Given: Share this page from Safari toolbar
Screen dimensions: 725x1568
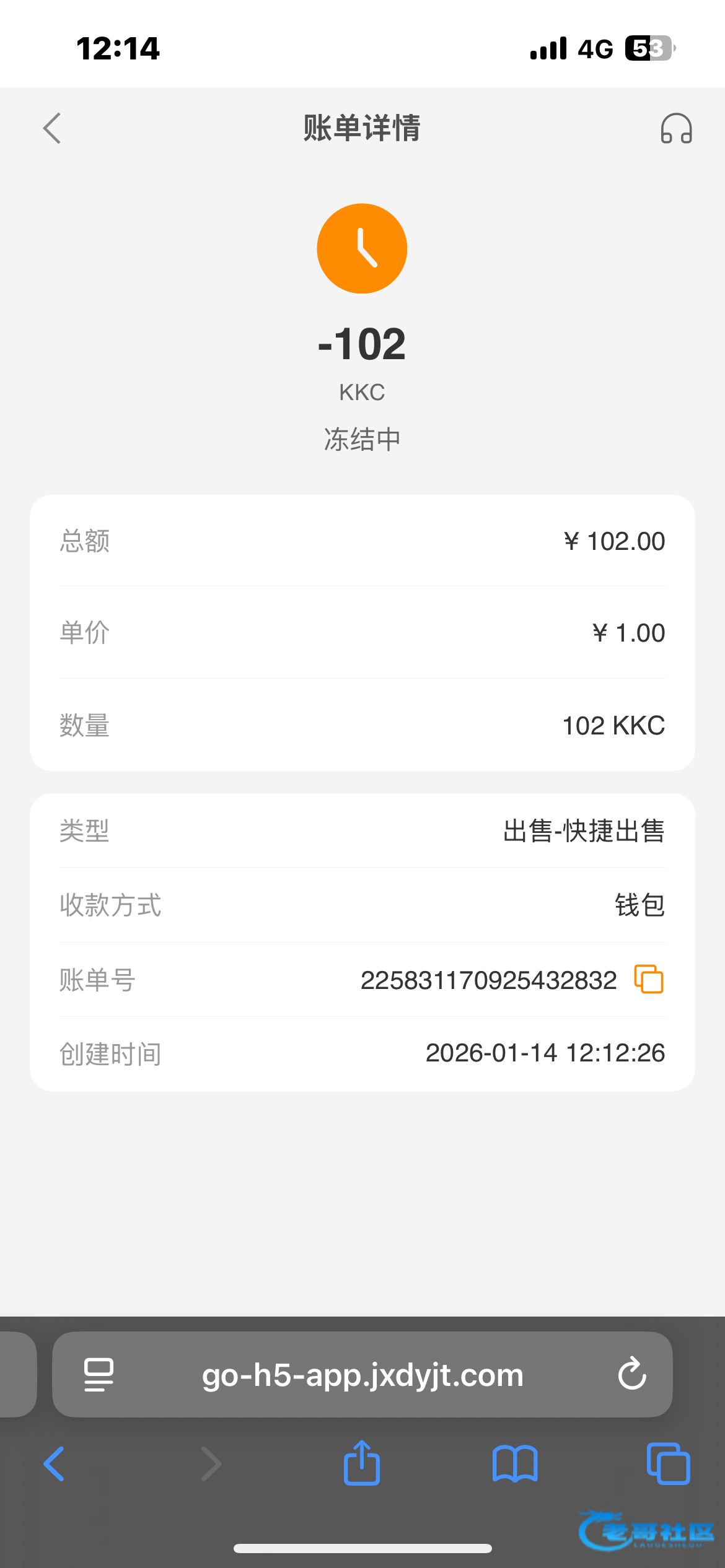Looking at the screenshot, I should (362, 1463).
